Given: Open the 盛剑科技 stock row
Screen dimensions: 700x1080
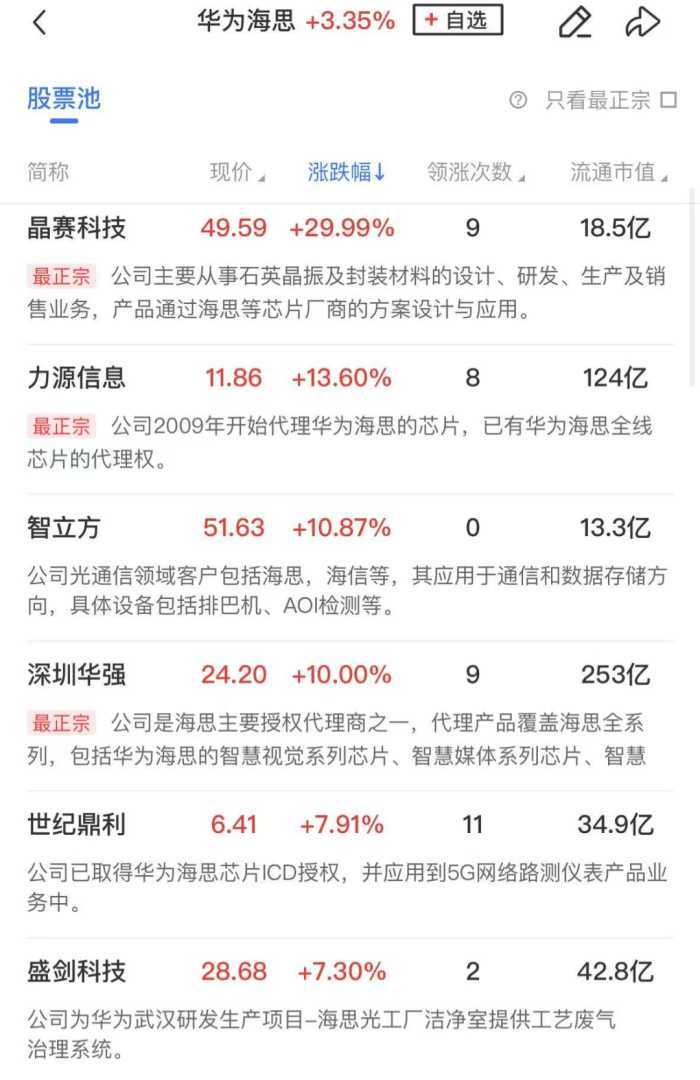Looking at the screenshot, I should pyautogui.click(x=78, y=971).
